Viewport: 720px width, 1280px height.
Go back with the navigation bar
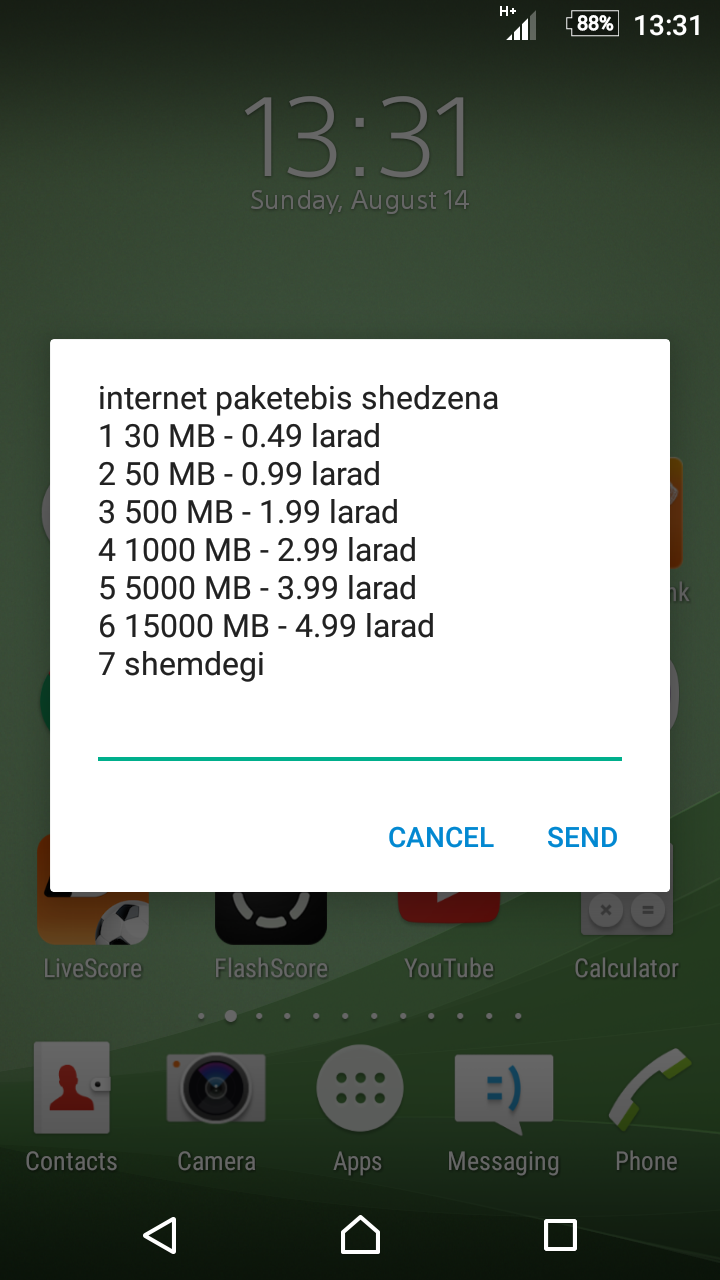(x=160, y=1235)
